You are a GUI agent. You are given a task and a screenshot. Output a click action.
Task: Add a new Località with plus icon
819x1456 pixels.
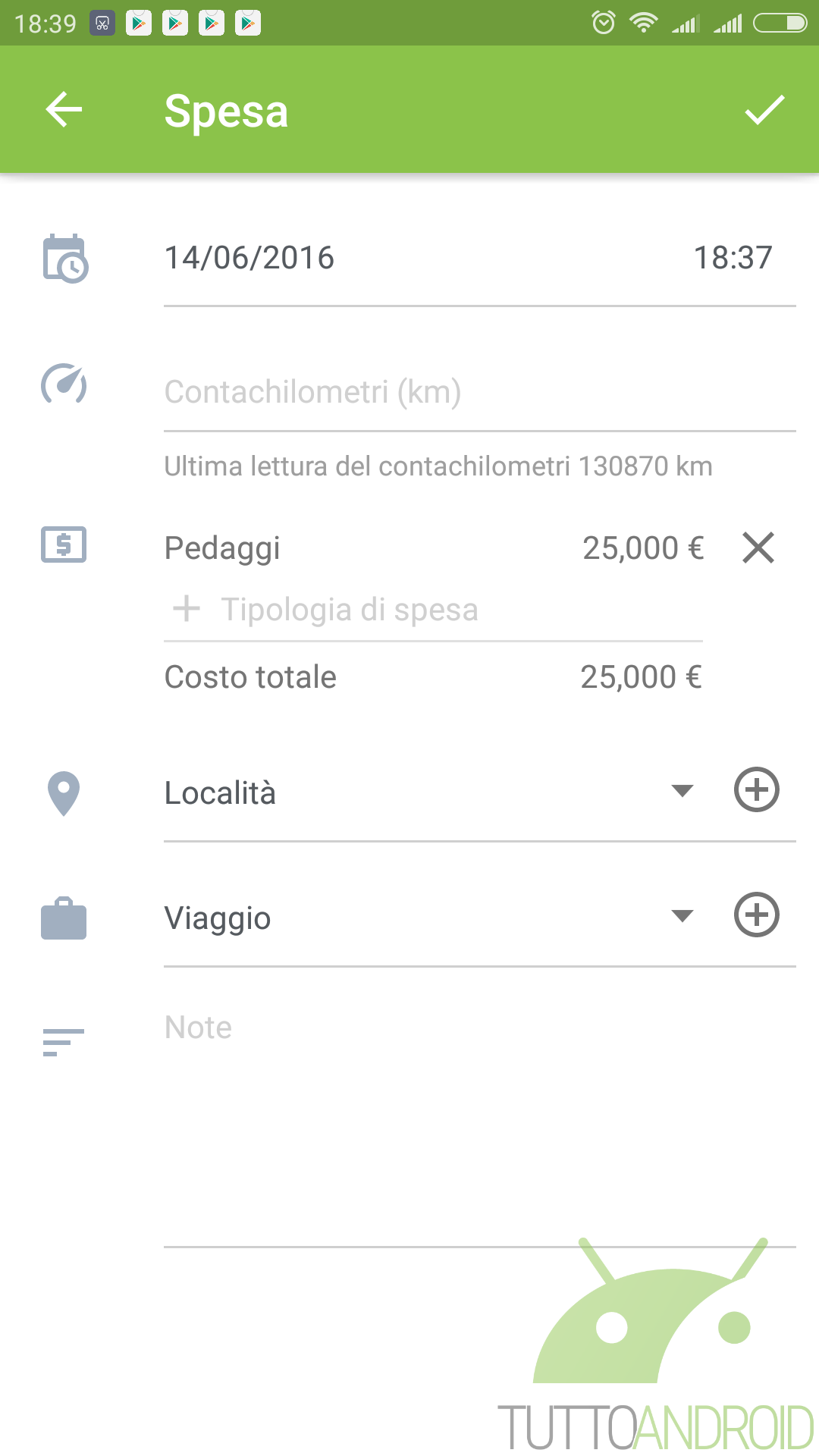click(757, 790)
